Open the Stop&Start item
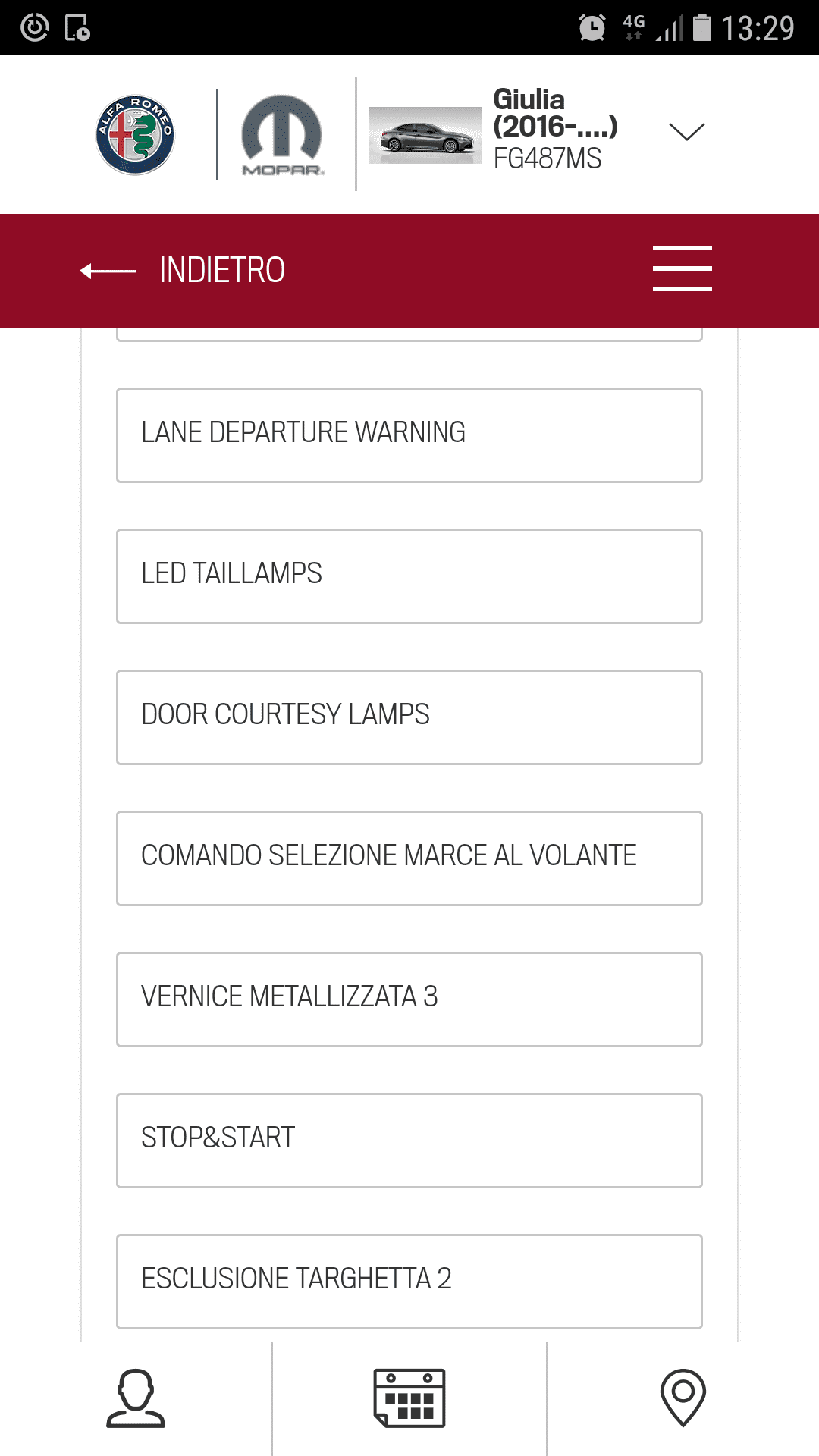The image size is (819, 1456). tap(409, 1141)
